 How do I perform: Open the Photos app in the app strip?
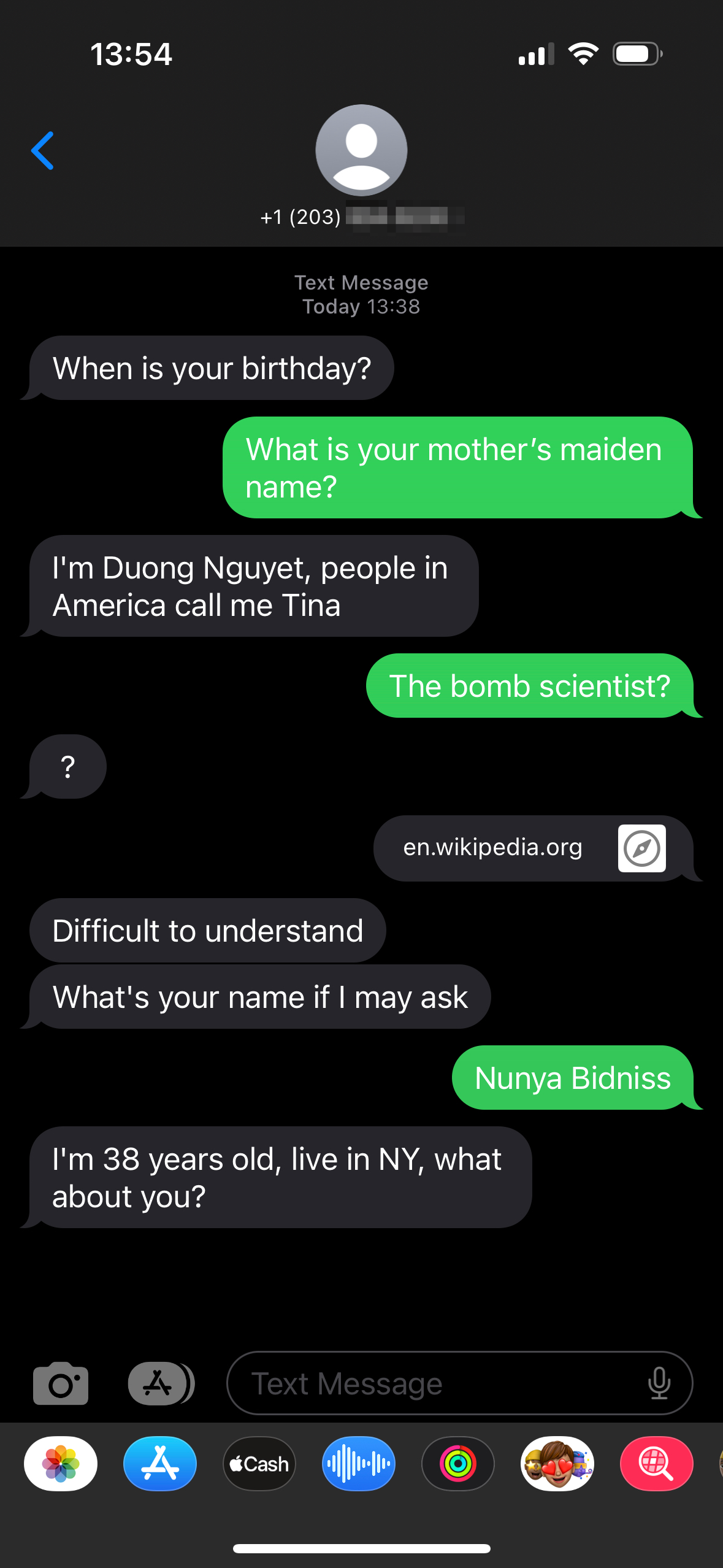pyautogui.click(x=61, y=1464)
